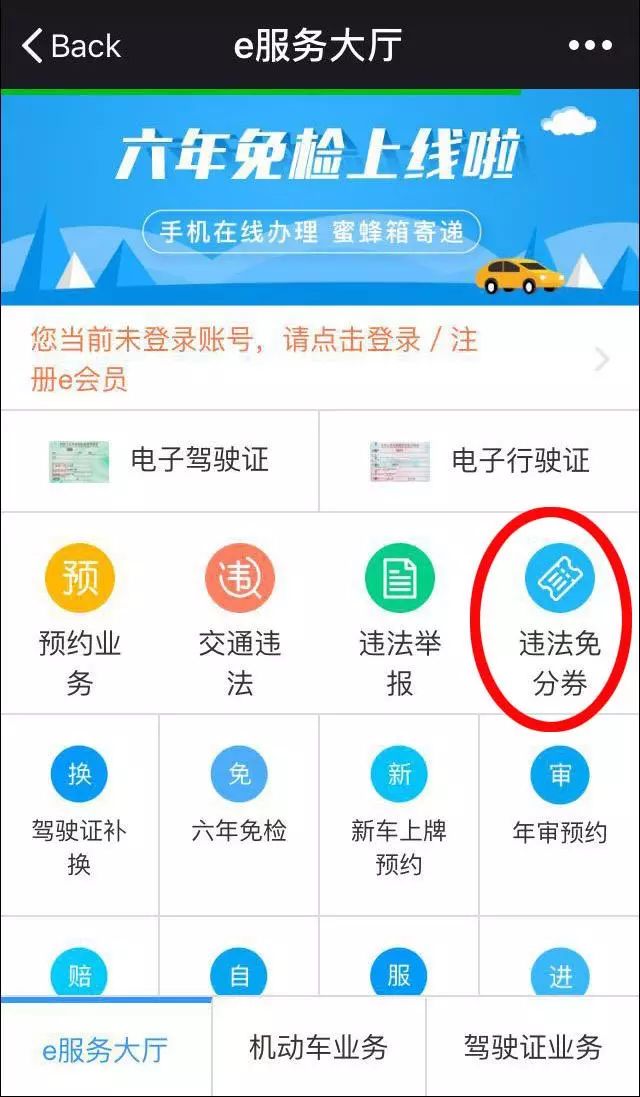Screen dimensions: 640x1097
Task: Switch to the 机动车业务 tab
Action: (x=318, y=1048)
